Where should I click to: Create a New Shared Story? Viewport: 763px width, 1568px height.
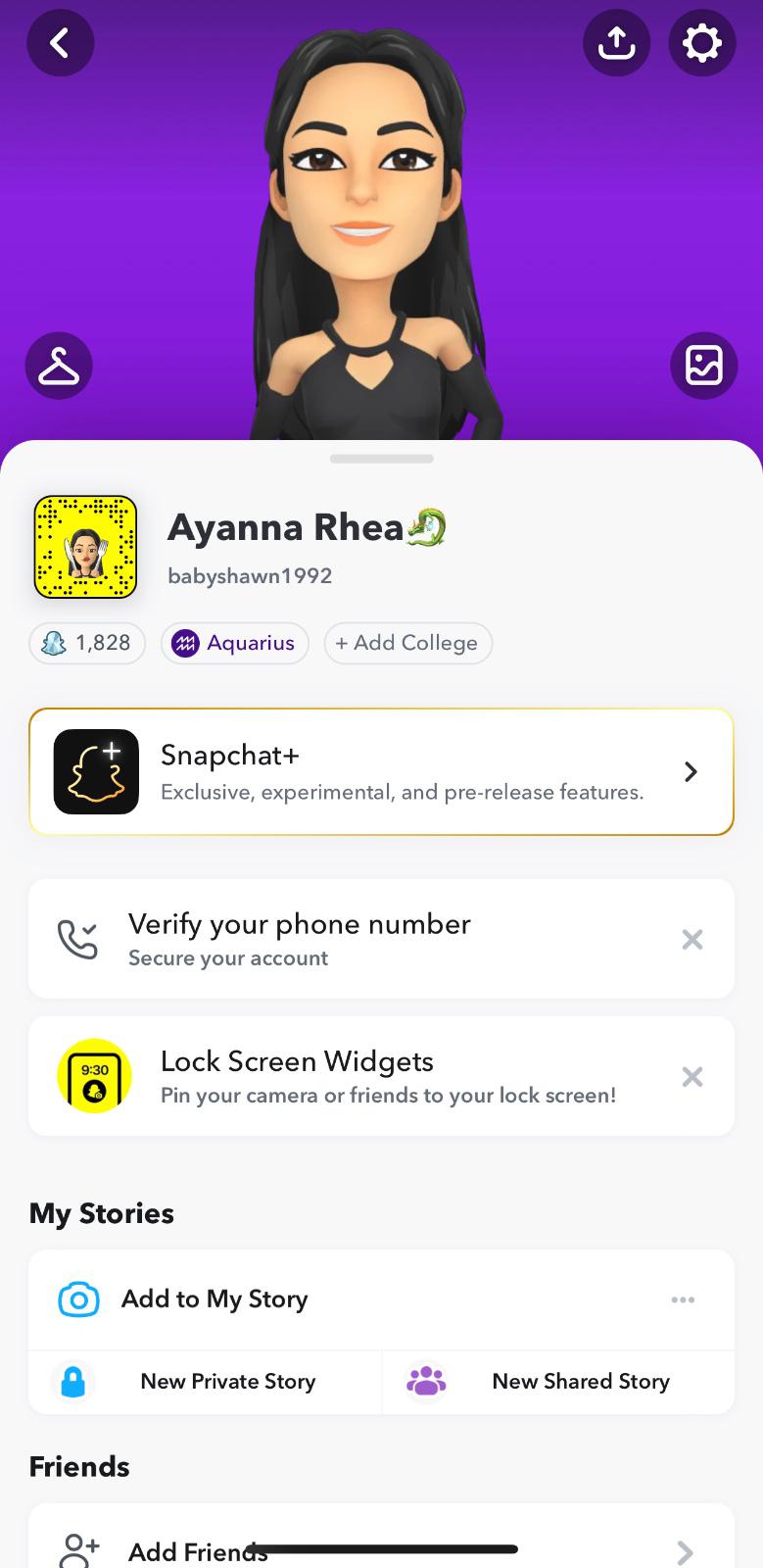pos(558,1382)
